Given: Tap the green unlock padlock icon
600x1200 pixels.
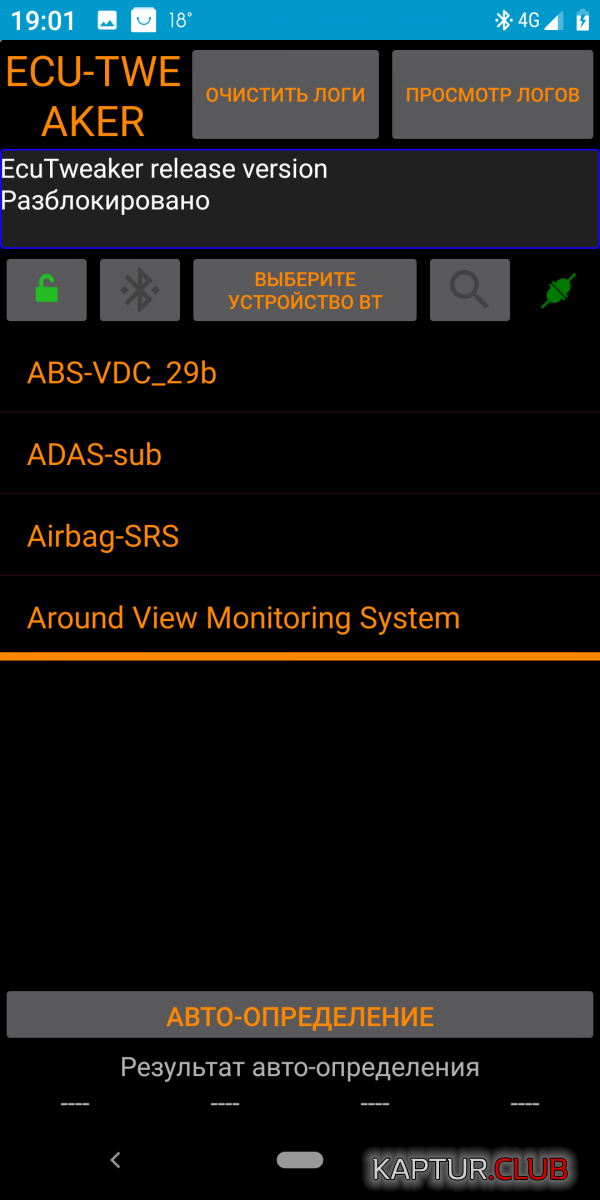Looking at the screenshot, I should (x=47, y=290).
